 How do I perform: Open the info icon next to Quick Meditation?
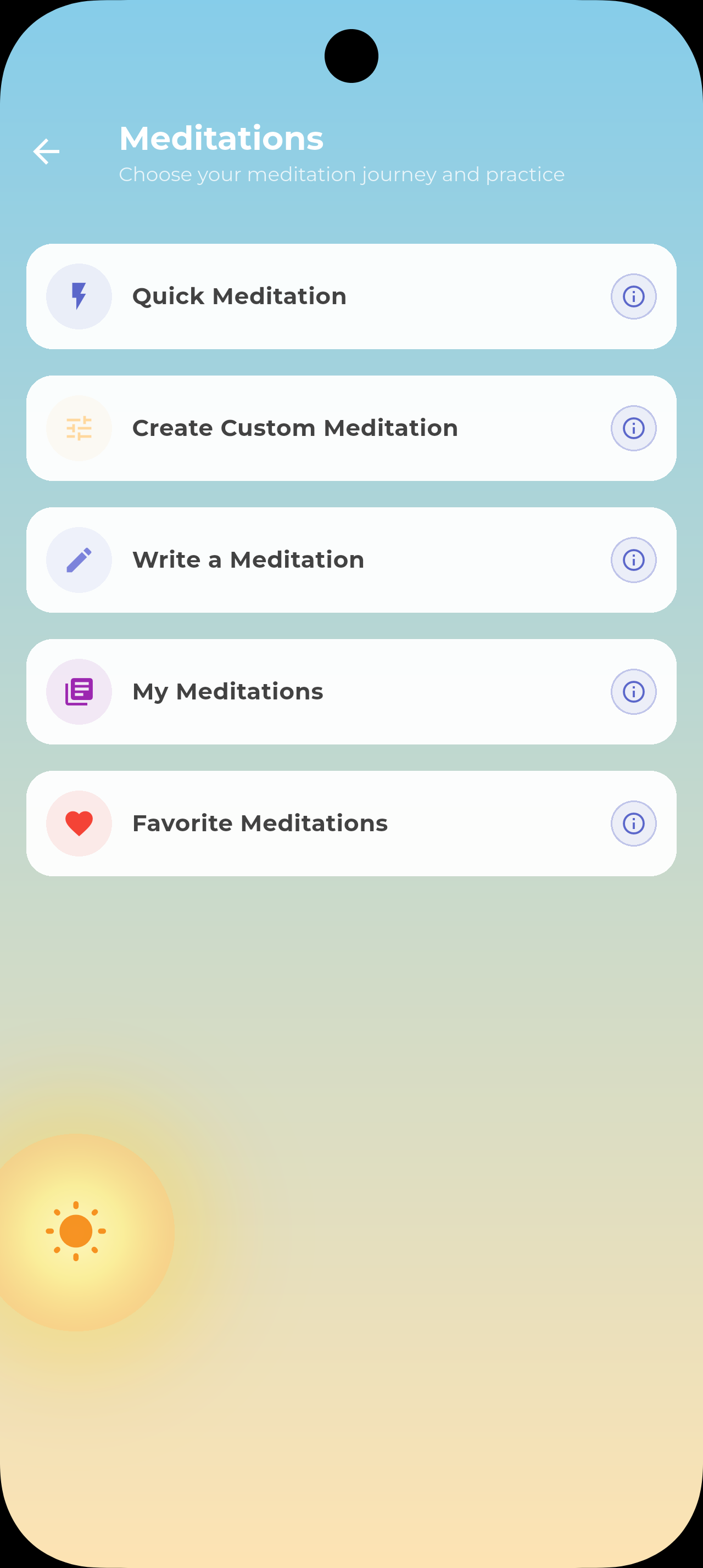pos(634,296)
